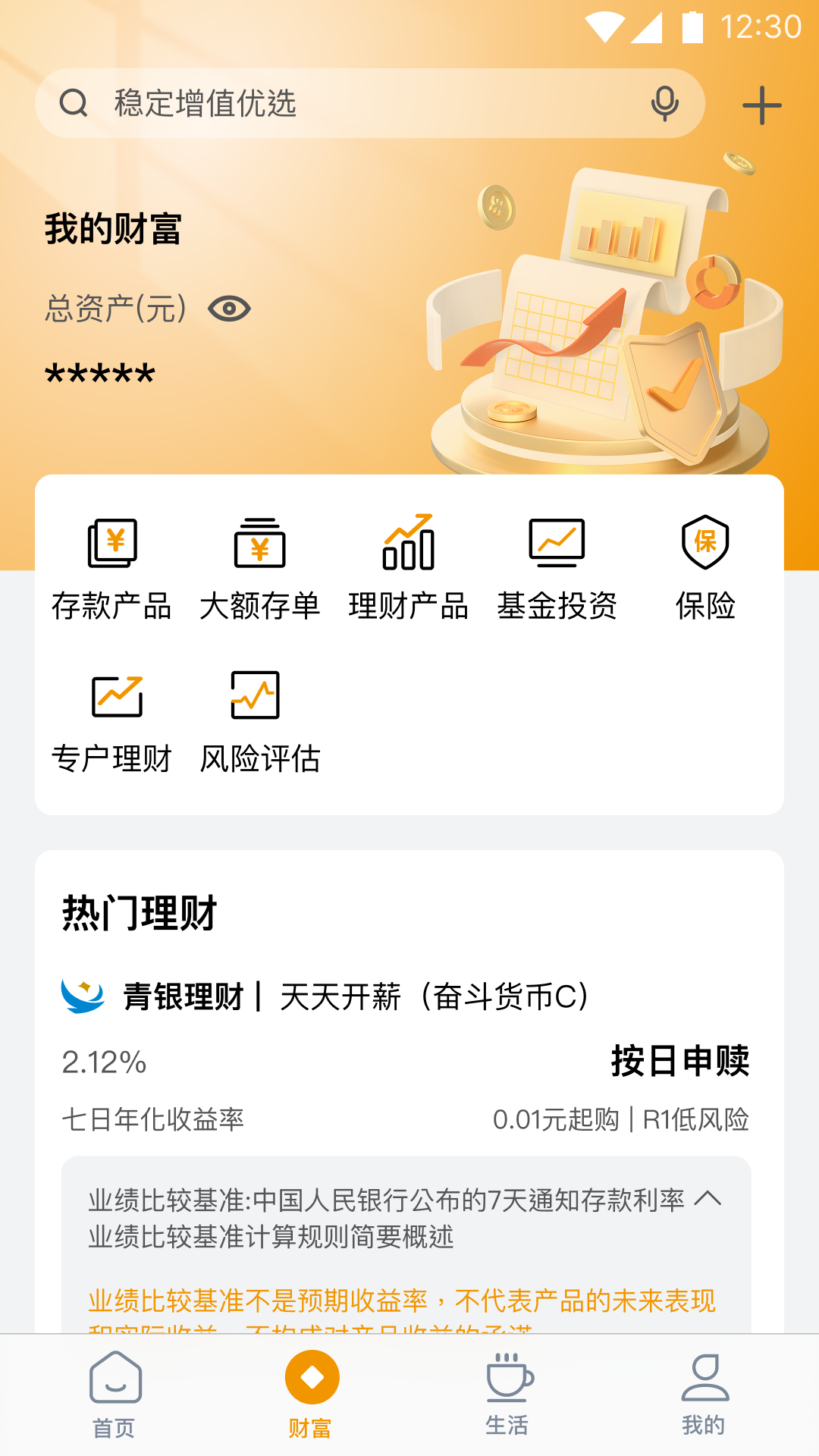
Task: Tap the 按日申赎 redemption label
Action: coord(680,1062)
